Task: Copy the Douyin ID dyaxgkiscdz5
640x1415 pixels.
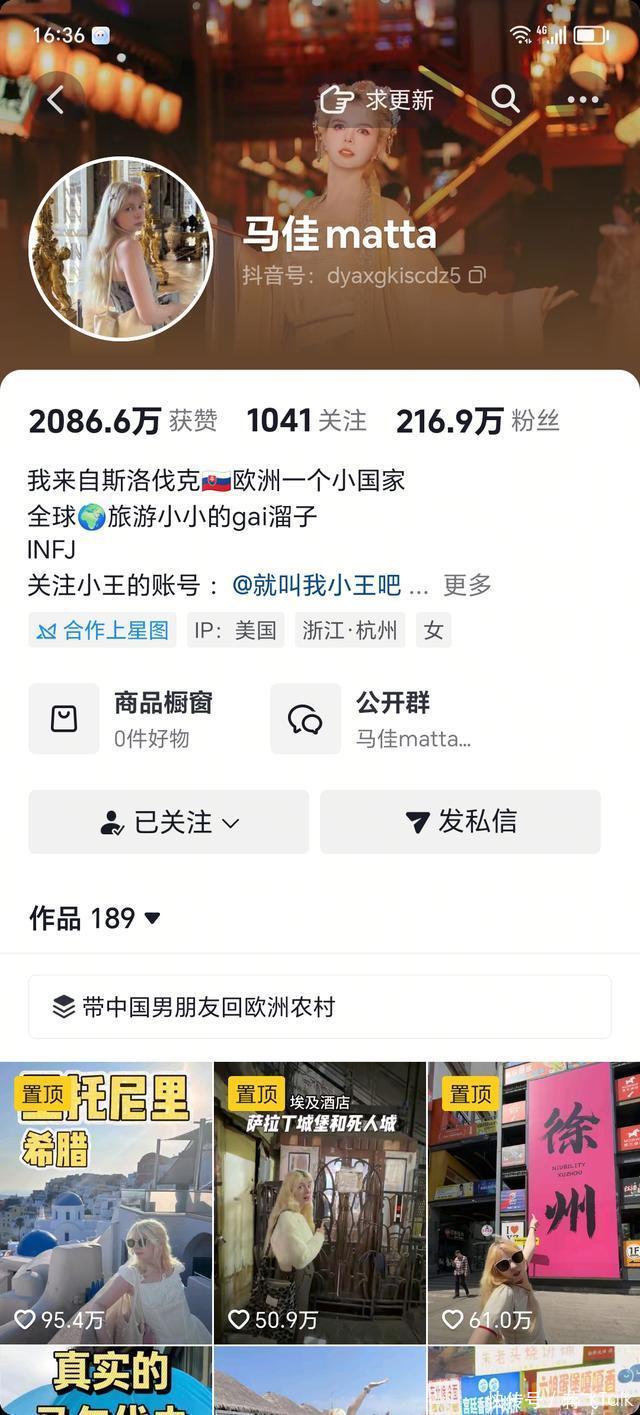Action: point(478,275)
